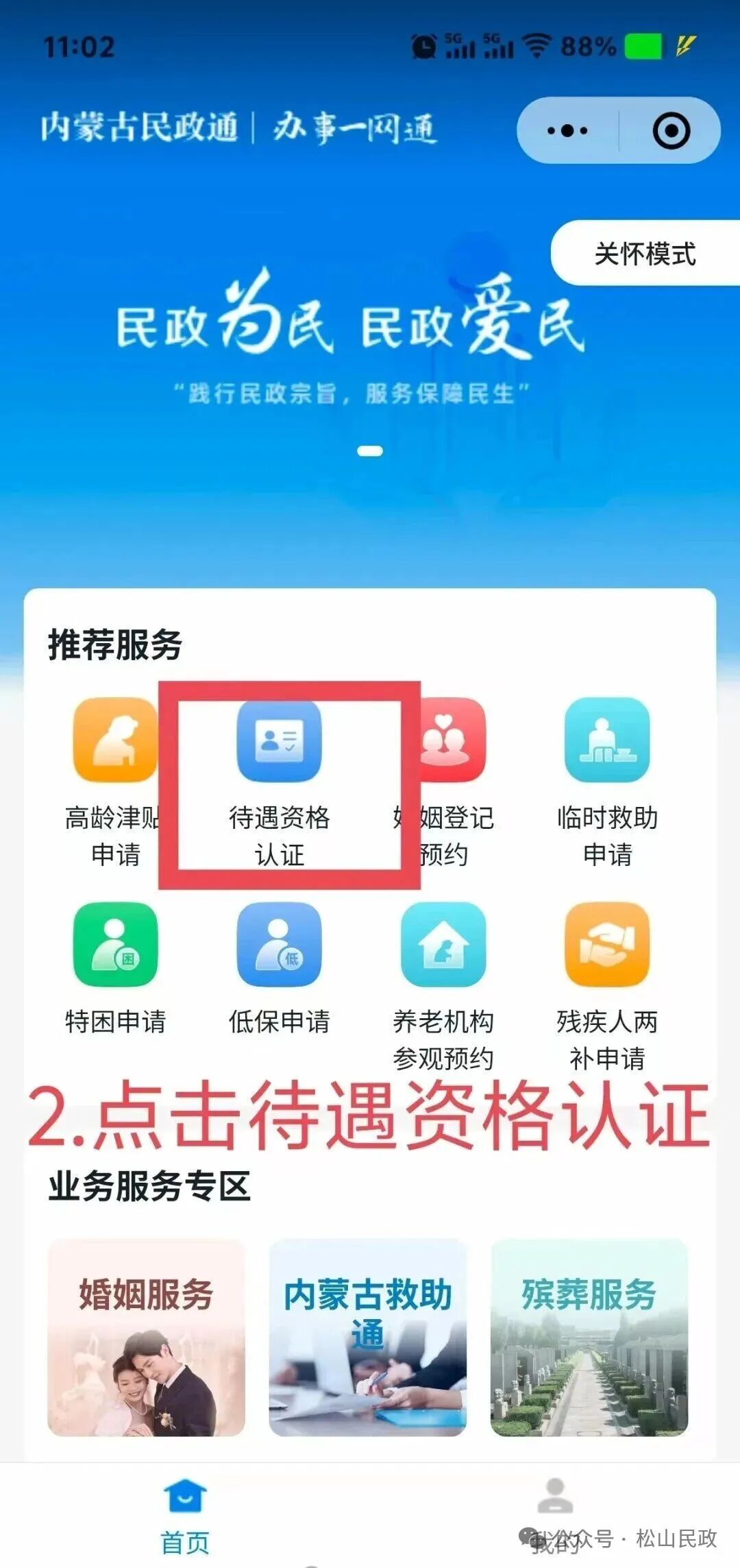Open the 内蒙古救助通 card
The width and height of the screenshot is (740, 1568).
(x=368, y=1337)
